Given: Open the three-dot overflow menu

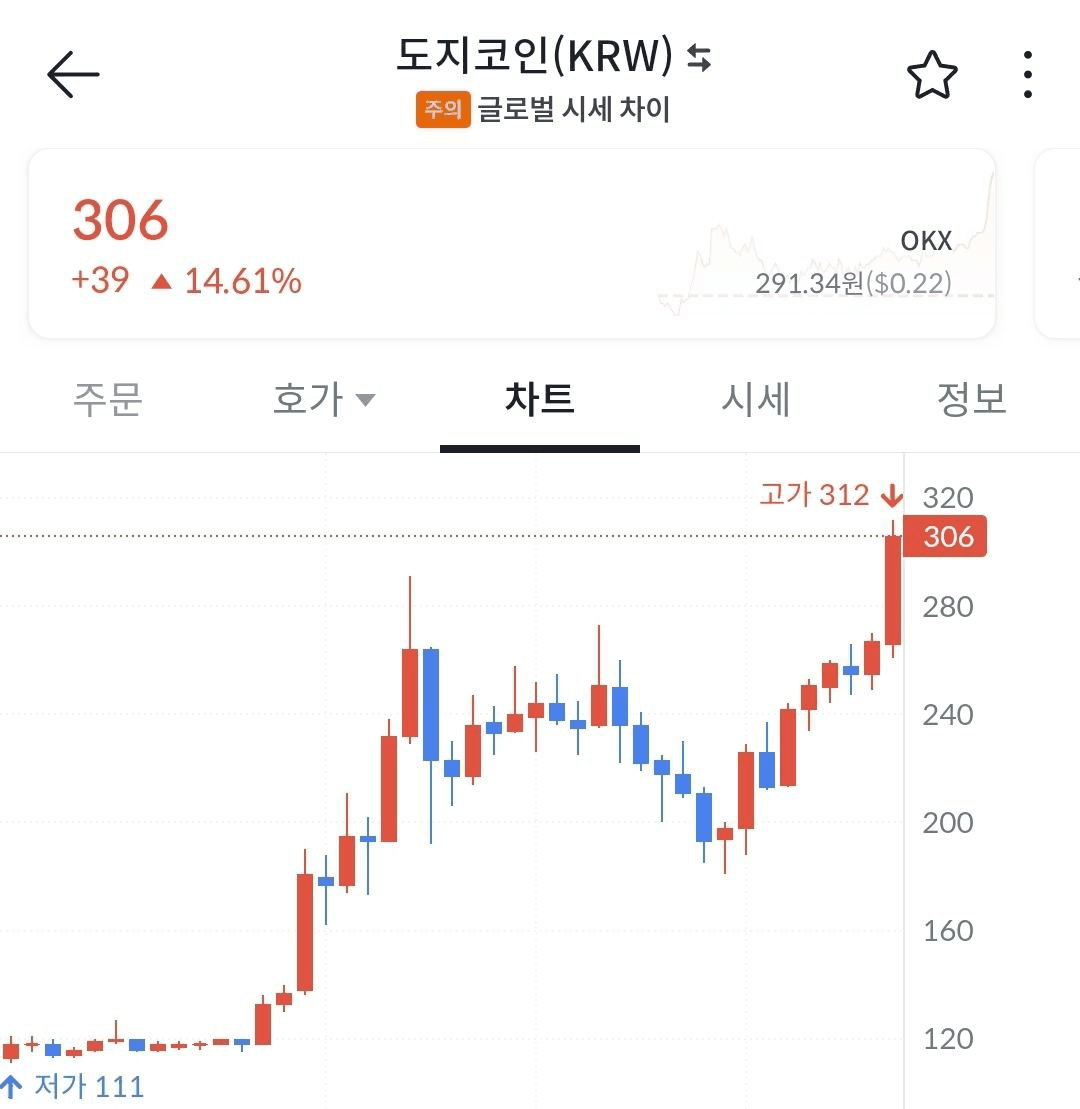Looking at the screenshot, I should [x=1027, y=75].
